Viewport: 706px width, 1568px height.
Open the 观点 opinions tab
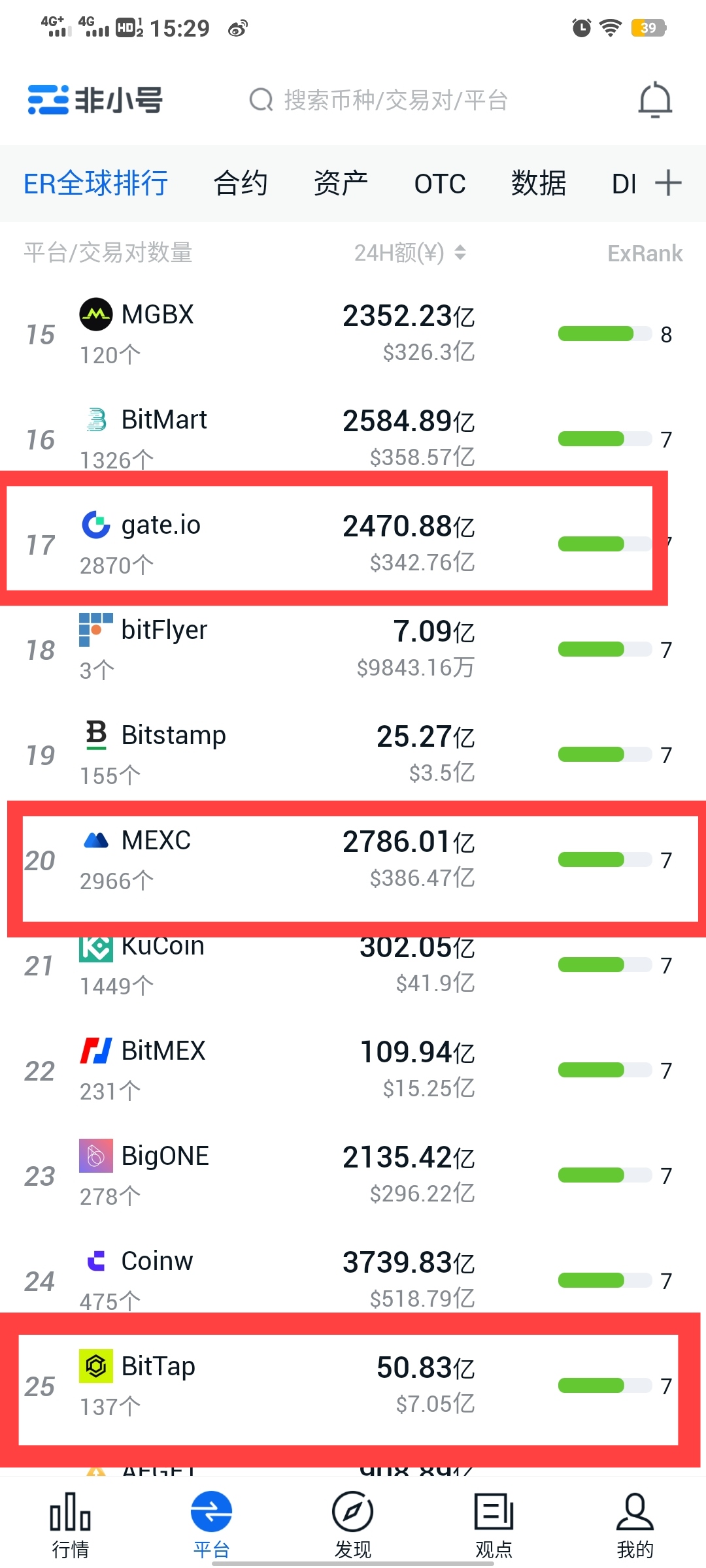tap(494, 1525)
